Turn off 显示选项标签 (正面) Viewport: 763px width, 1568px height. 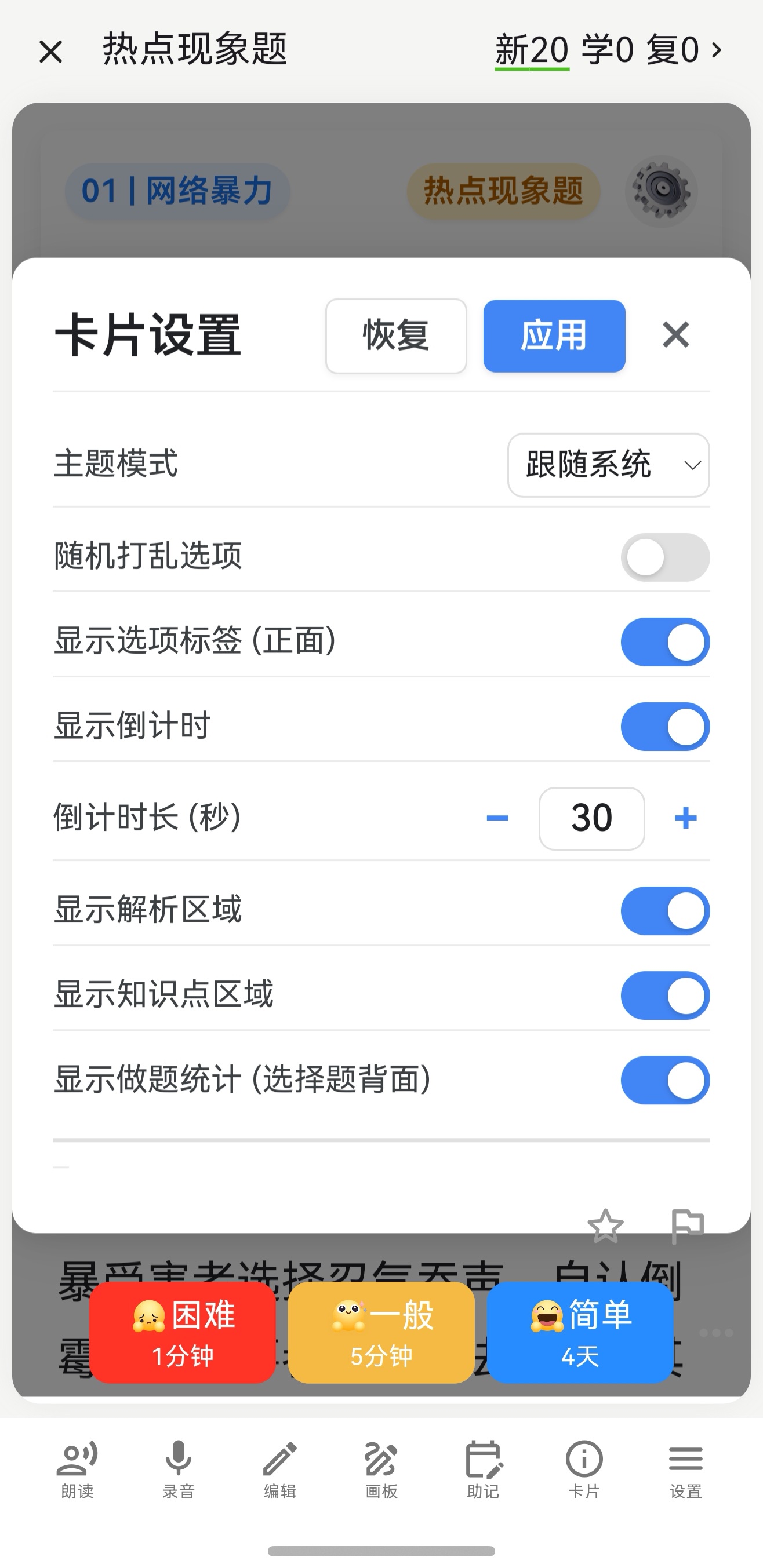click(665, 641)
